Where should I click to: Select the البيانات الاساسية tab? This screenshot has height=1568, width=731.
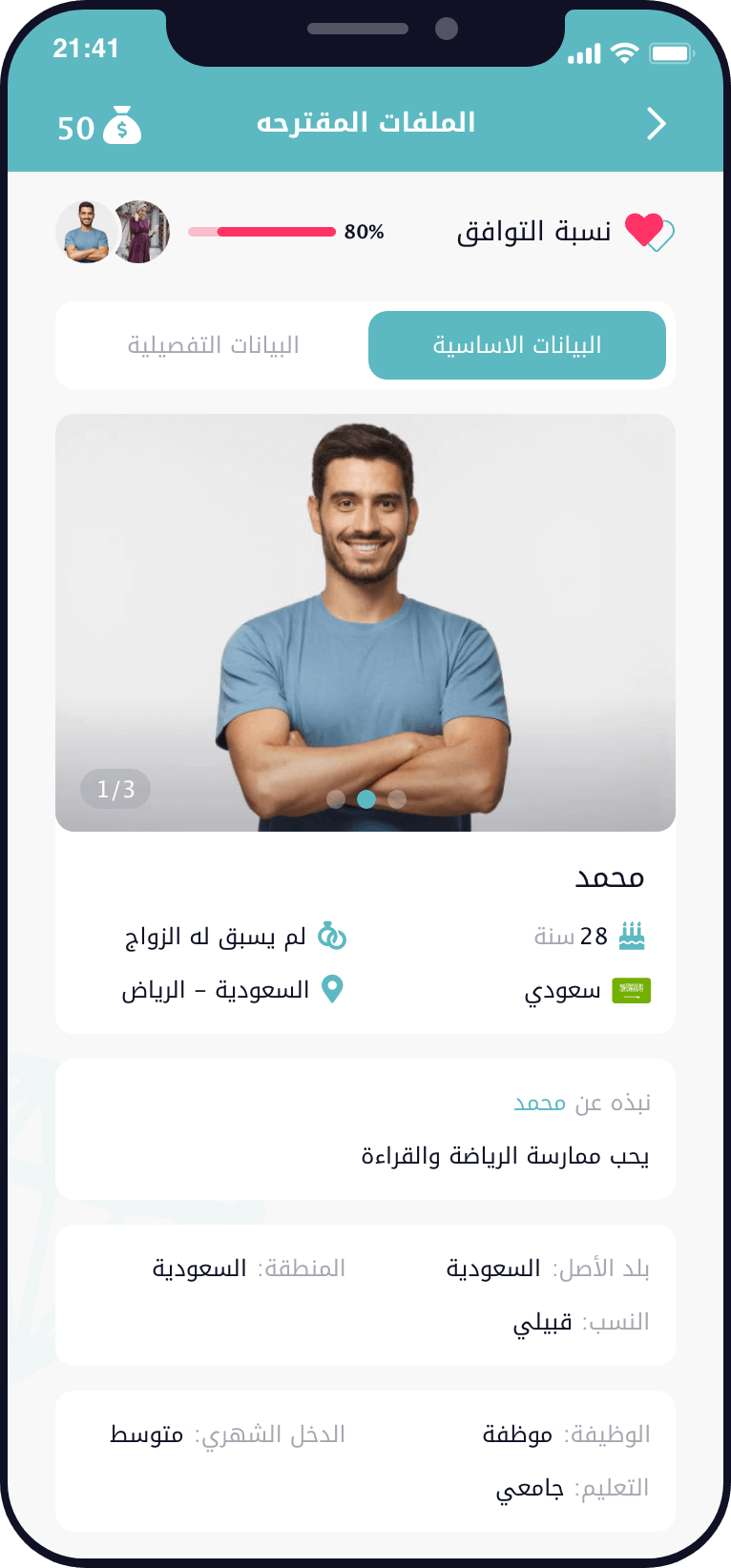(x=516, y=345)
